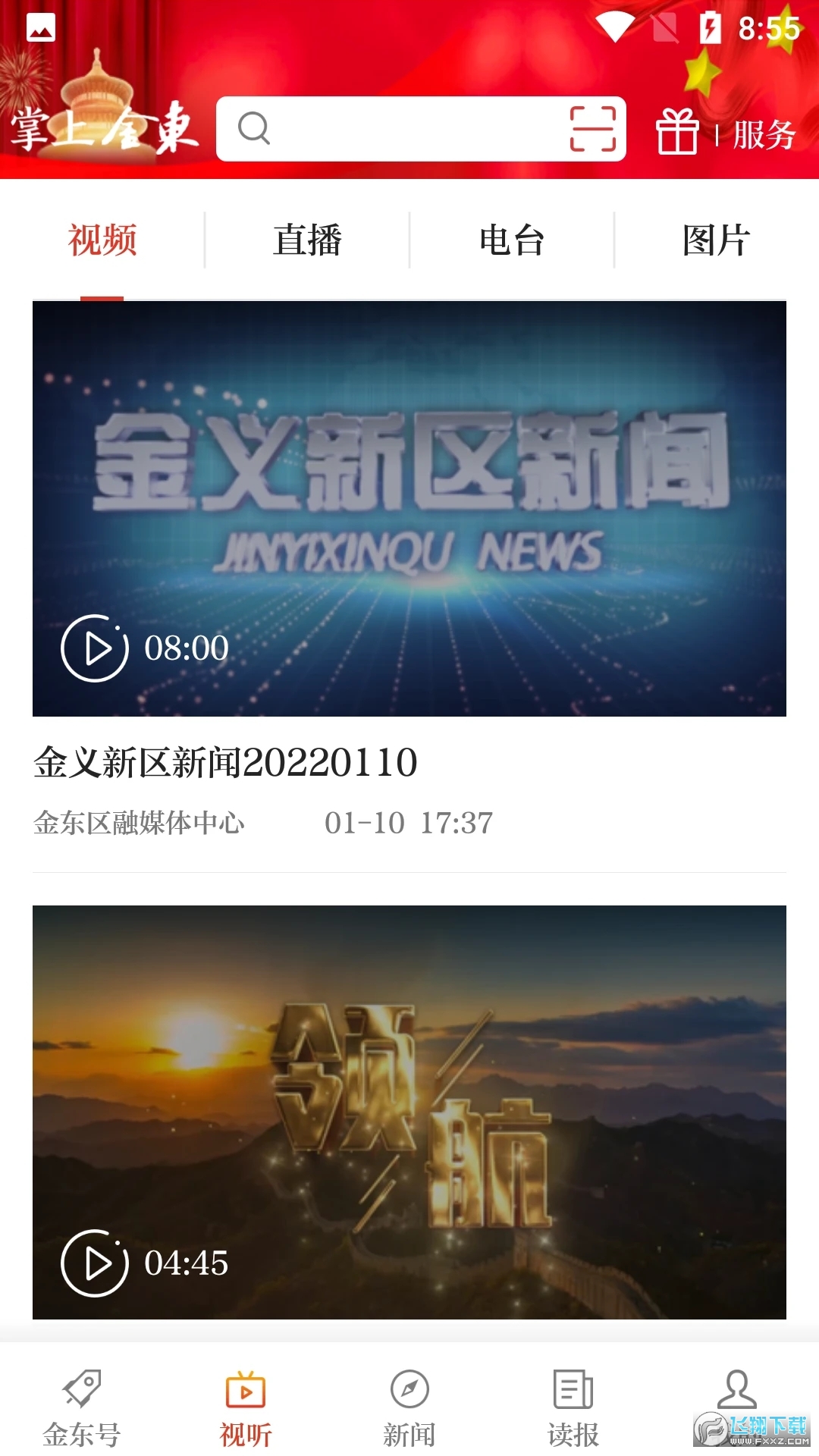Select the 视频 tab
The height and width of the screenshot is (1456, 819).
(102, 239)
